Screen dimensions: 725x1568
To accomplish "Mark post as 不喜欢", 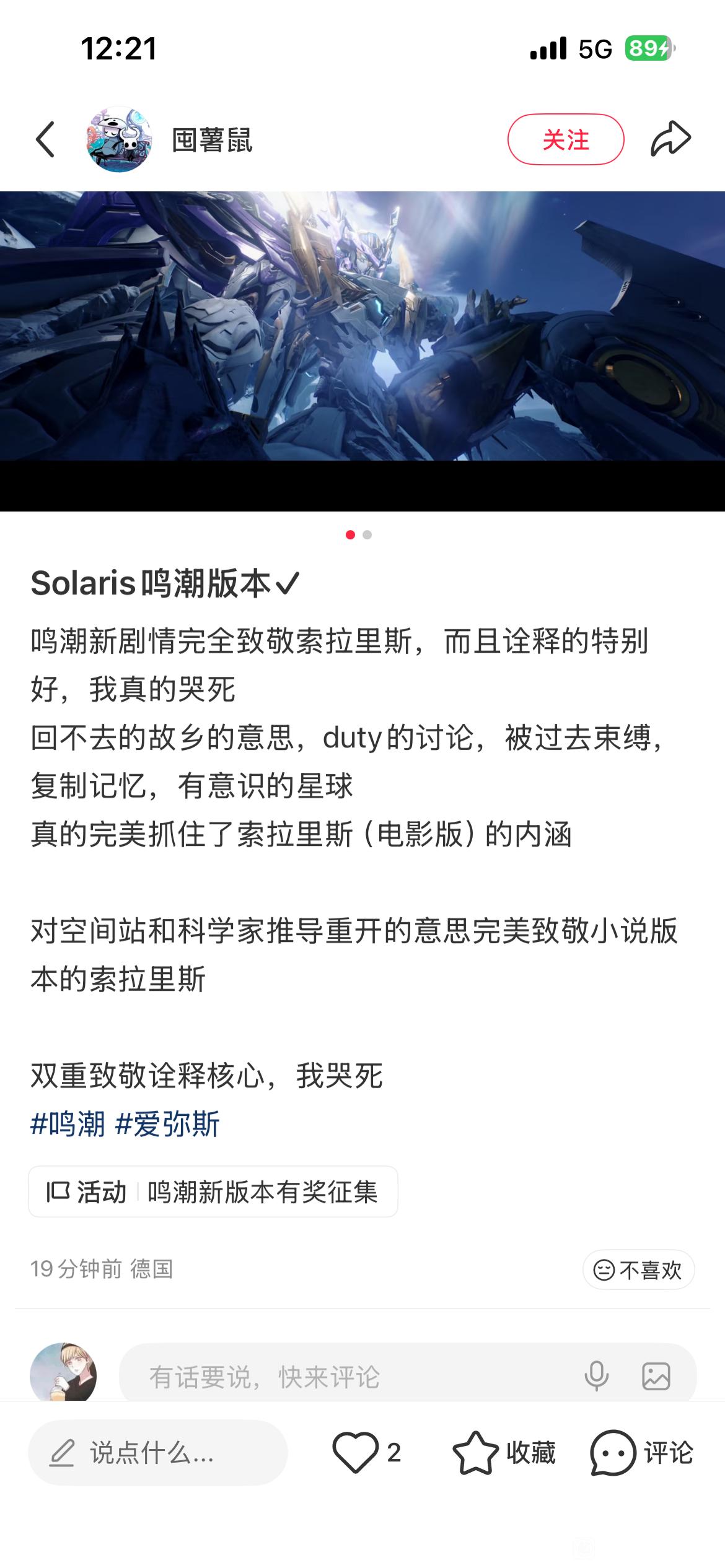I will point(638,1270).
